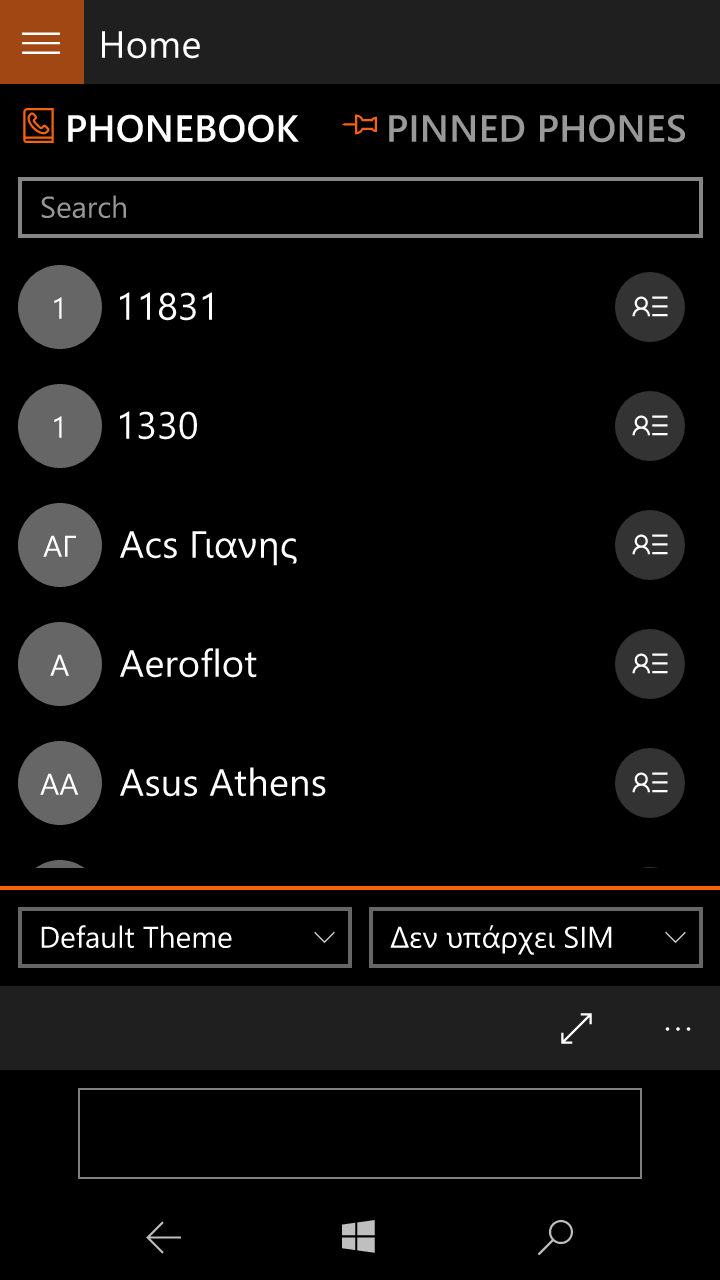The width and height of the screenshot is (720, 1280).
Task: Tap the system search magnifier button
Action: (x=555, y=1238)
